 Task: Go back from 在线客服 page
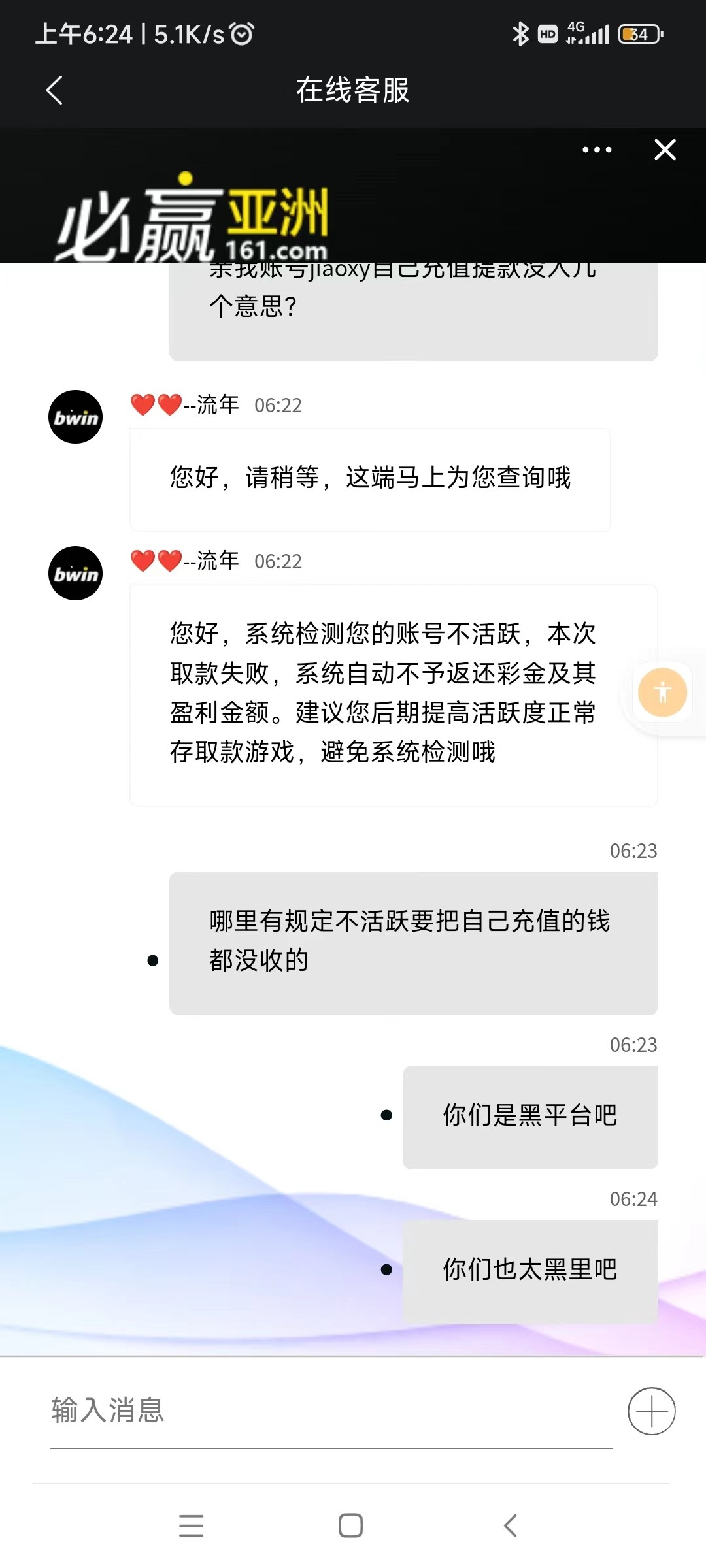[55, 90]
